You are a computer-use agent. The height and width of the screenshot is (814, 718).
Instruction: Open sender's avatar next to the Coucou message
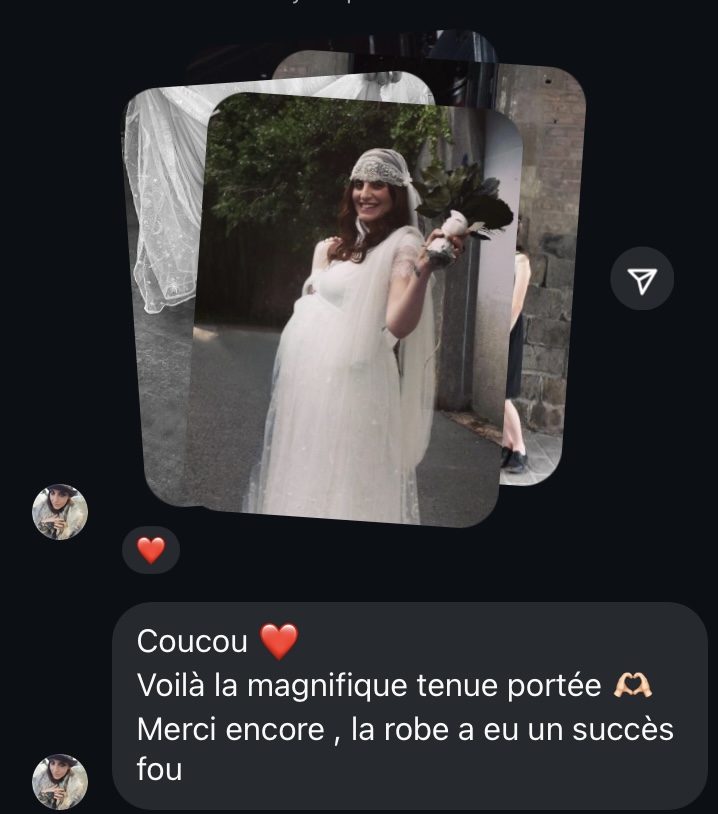point(60,781)
